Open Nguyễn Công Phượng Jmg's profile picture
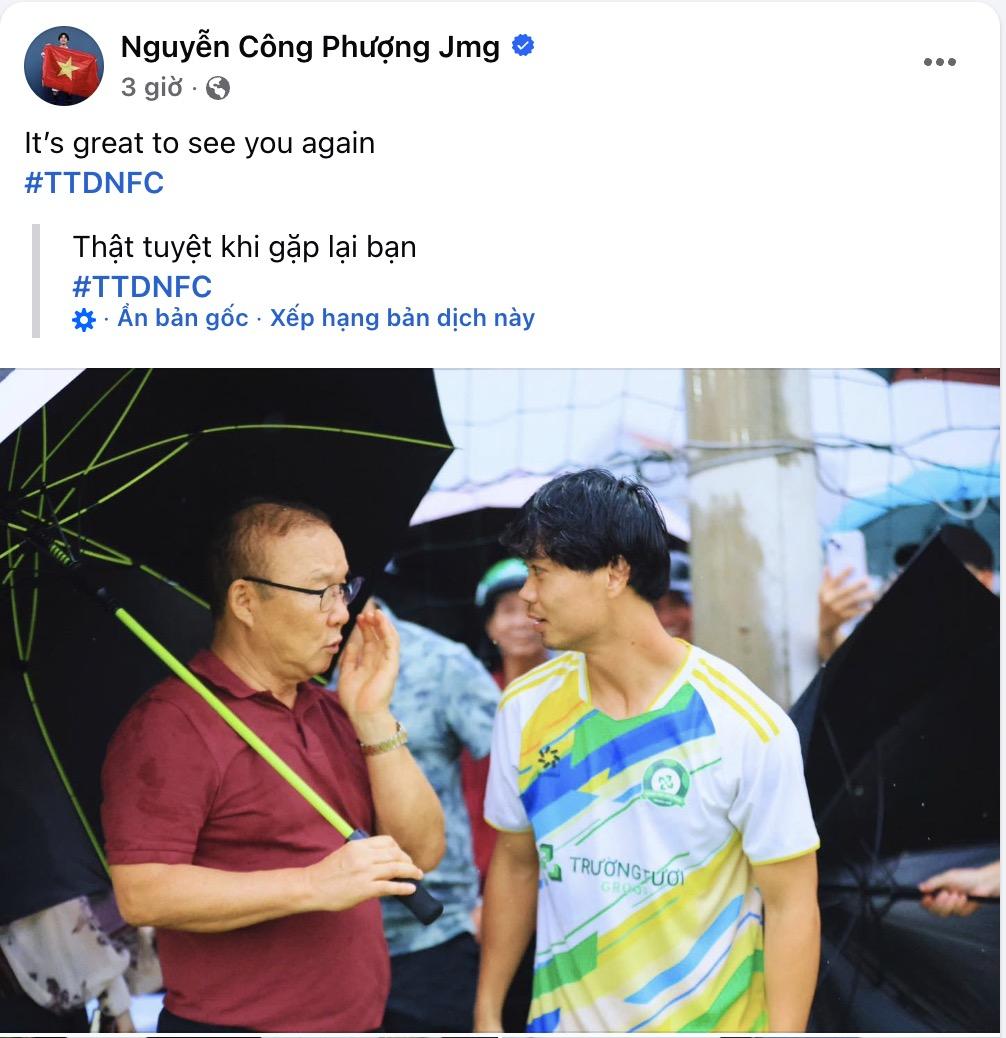 click(63, 66)
